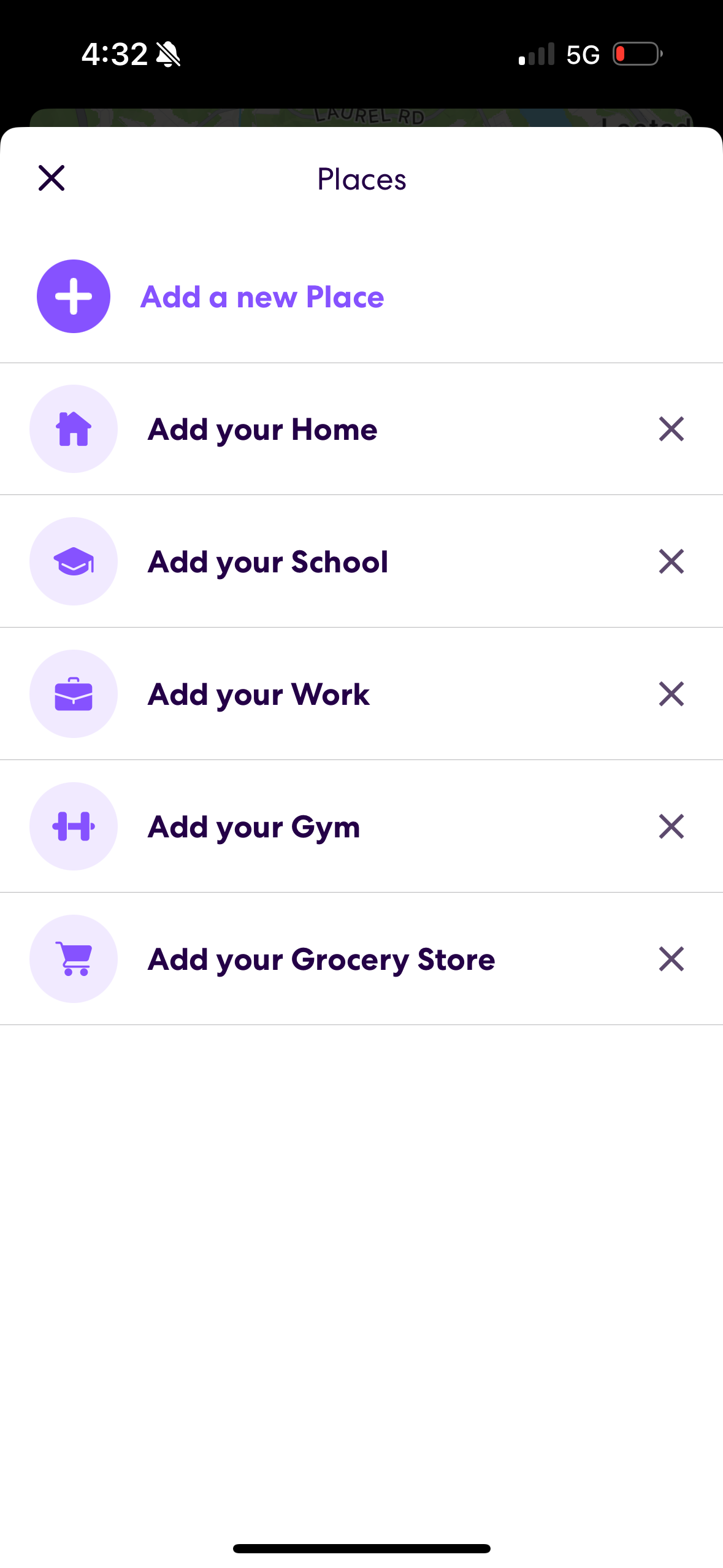
Task: Dismiss the Add your Grocery Store suggestion
Action: (671, 958)
